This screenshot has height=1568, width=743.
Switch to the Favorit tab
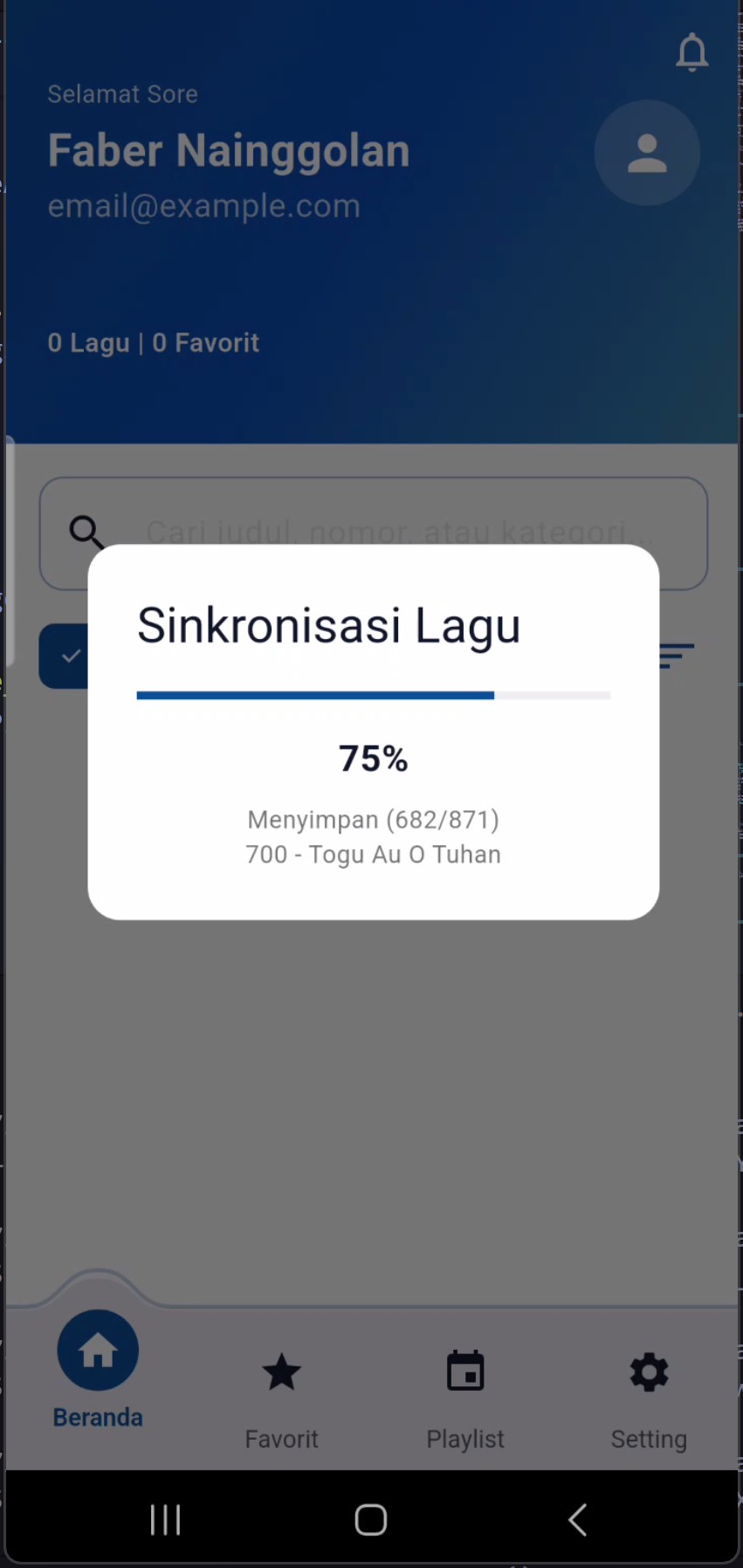(281, 1397)
